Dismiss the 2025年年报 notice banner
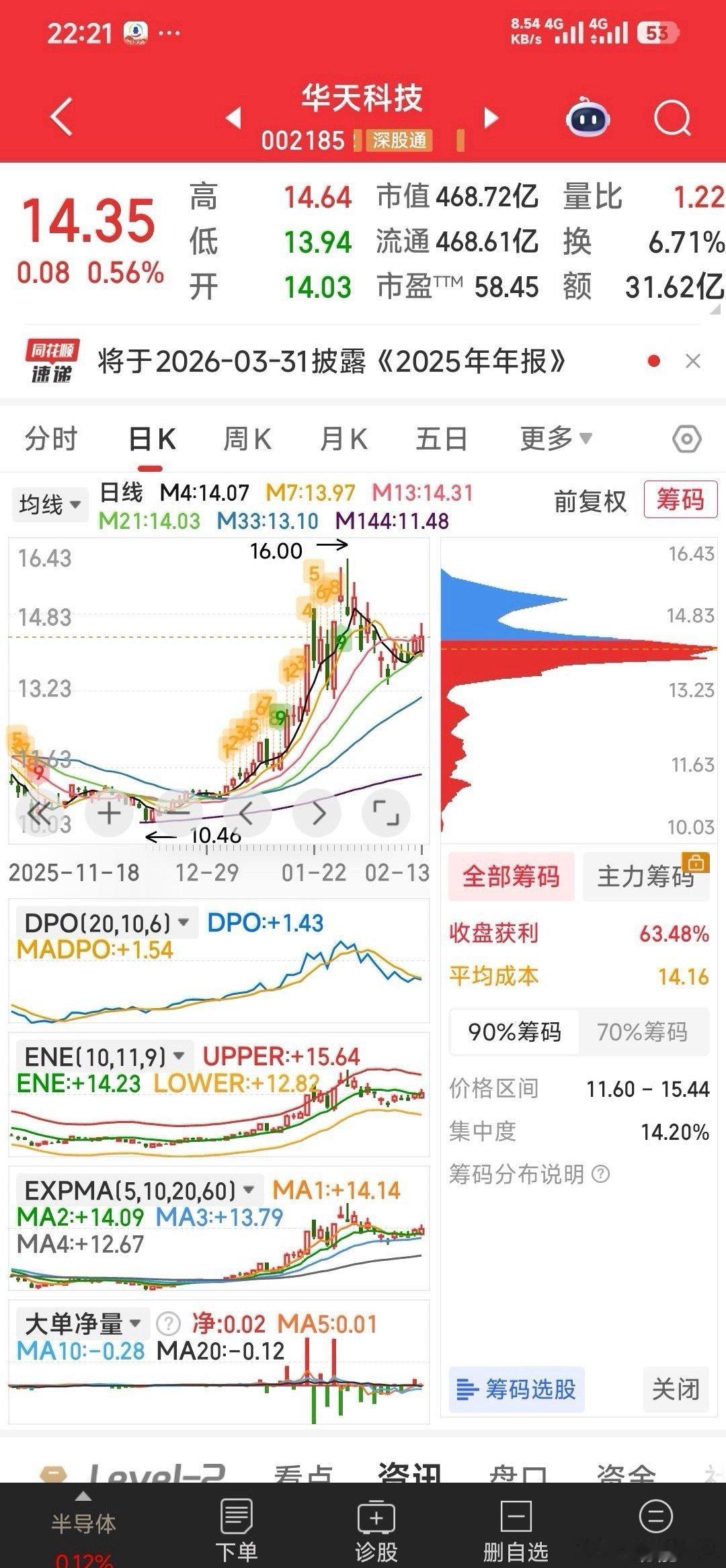The width and height of the screenshot is (726, 1568). point(692,362)
